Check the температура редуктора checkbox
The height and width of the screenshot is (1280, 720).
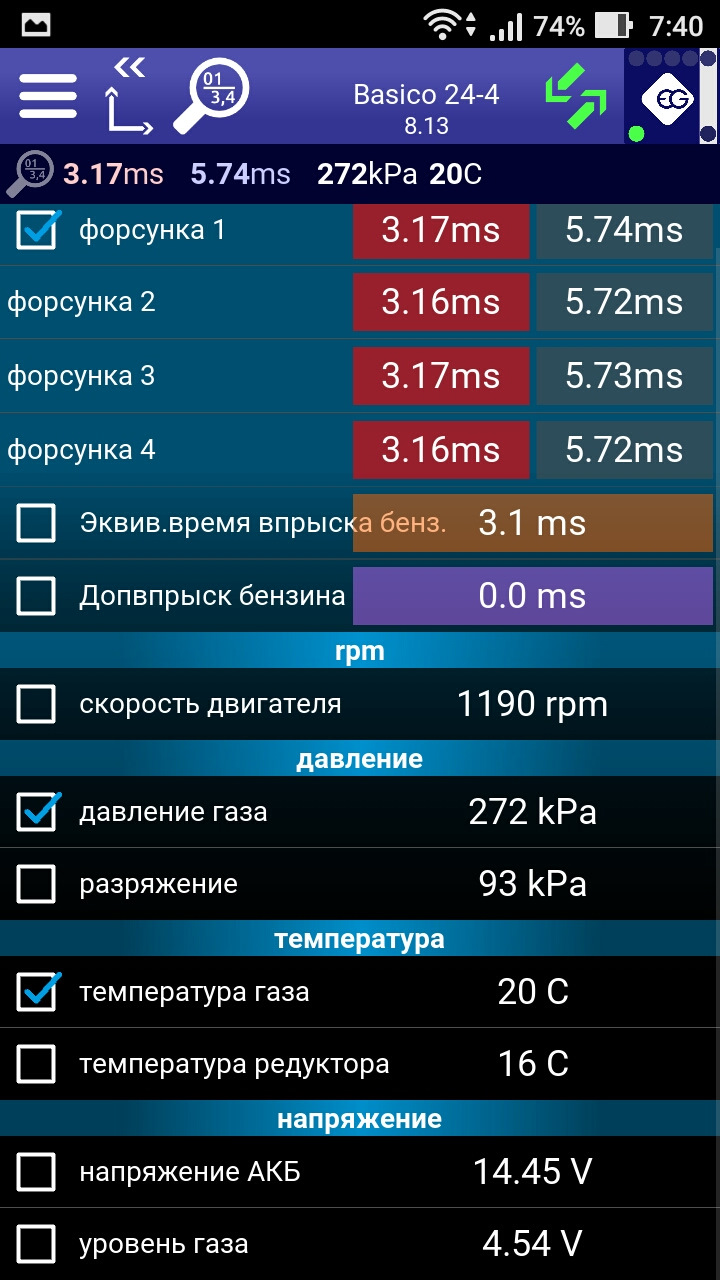tap(37, 1064)
